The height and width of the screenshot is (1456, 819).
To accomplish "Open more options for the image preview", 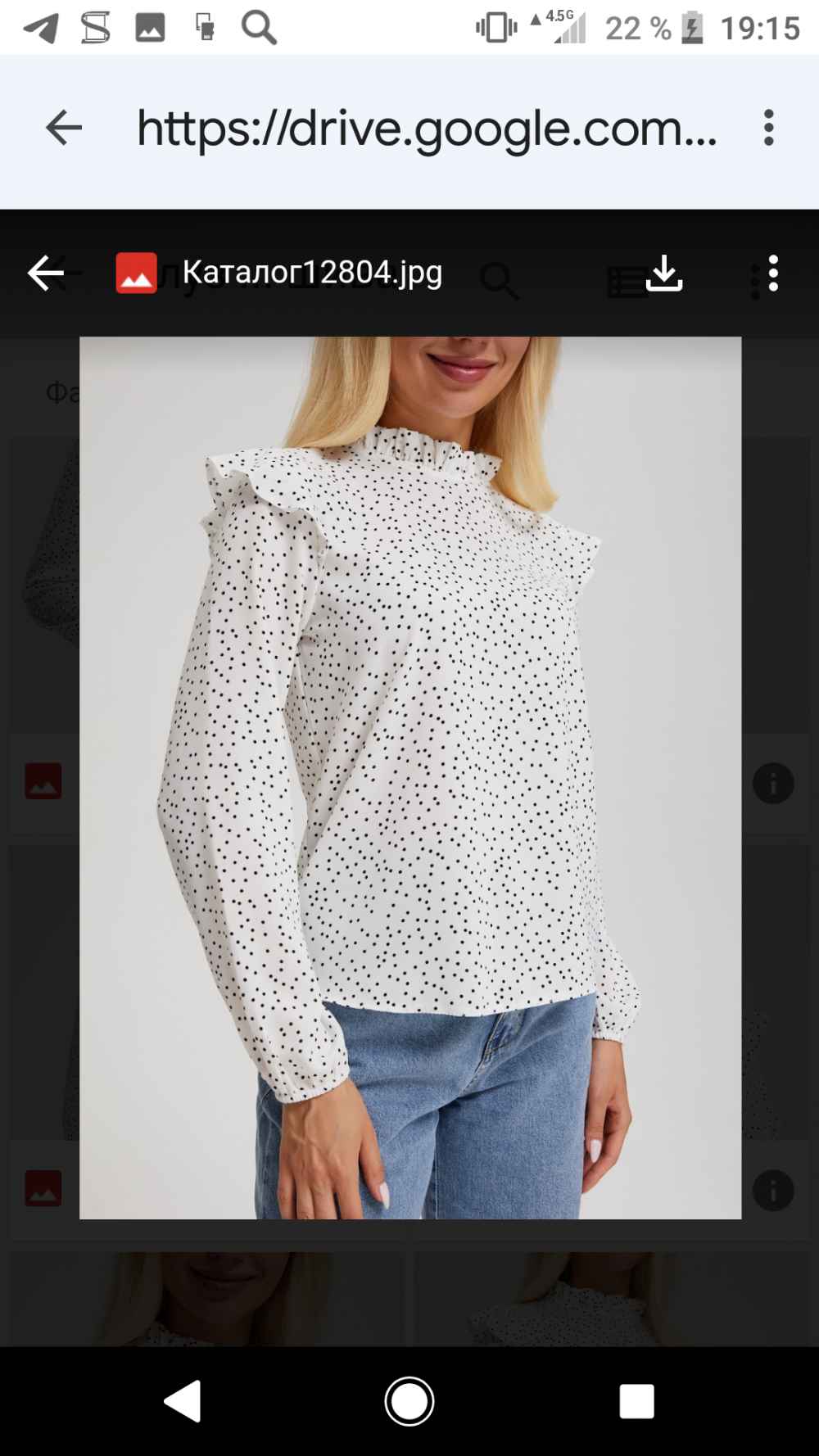I will tap(773, 273).
